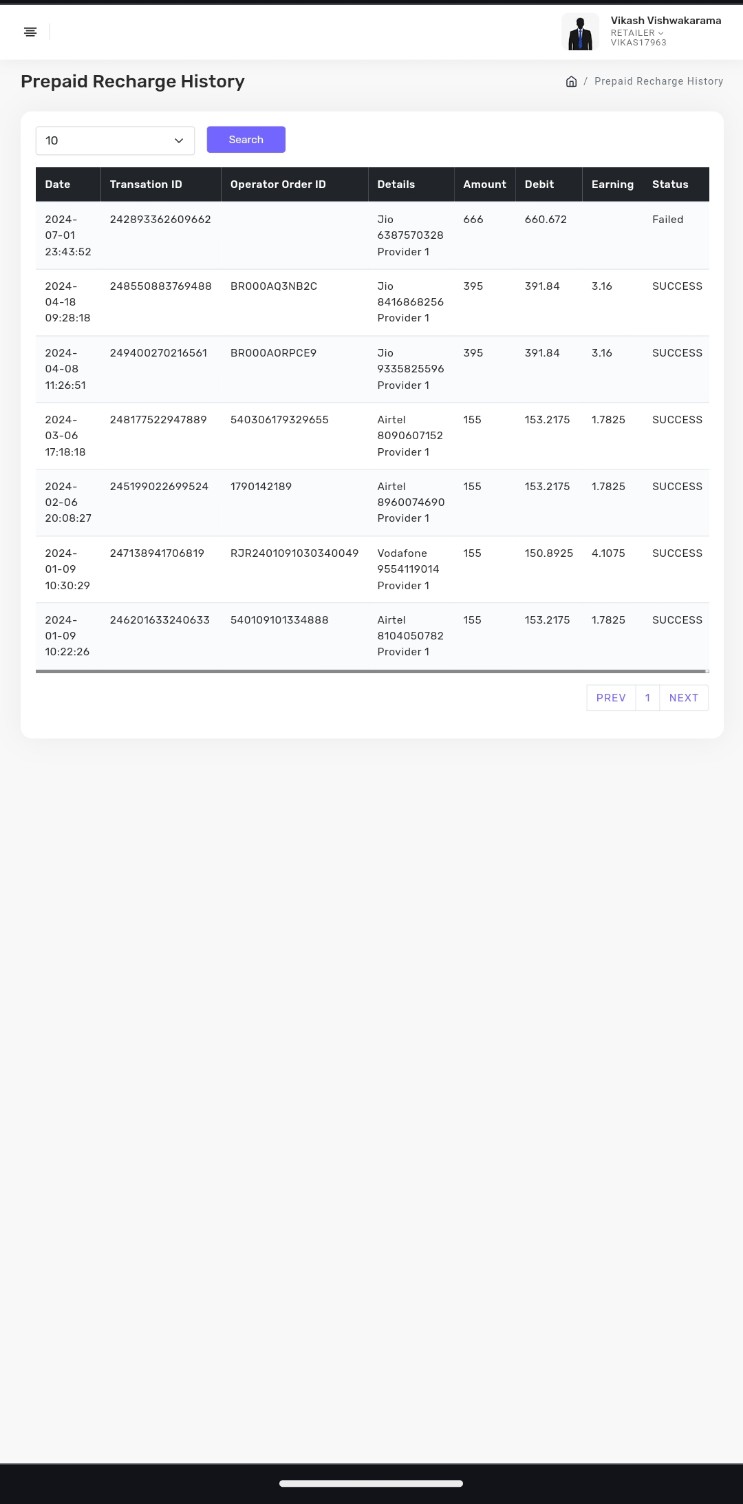743x1504 pixels.
Task: Open the hamburger drawer menu
Action: coord(30,32)
